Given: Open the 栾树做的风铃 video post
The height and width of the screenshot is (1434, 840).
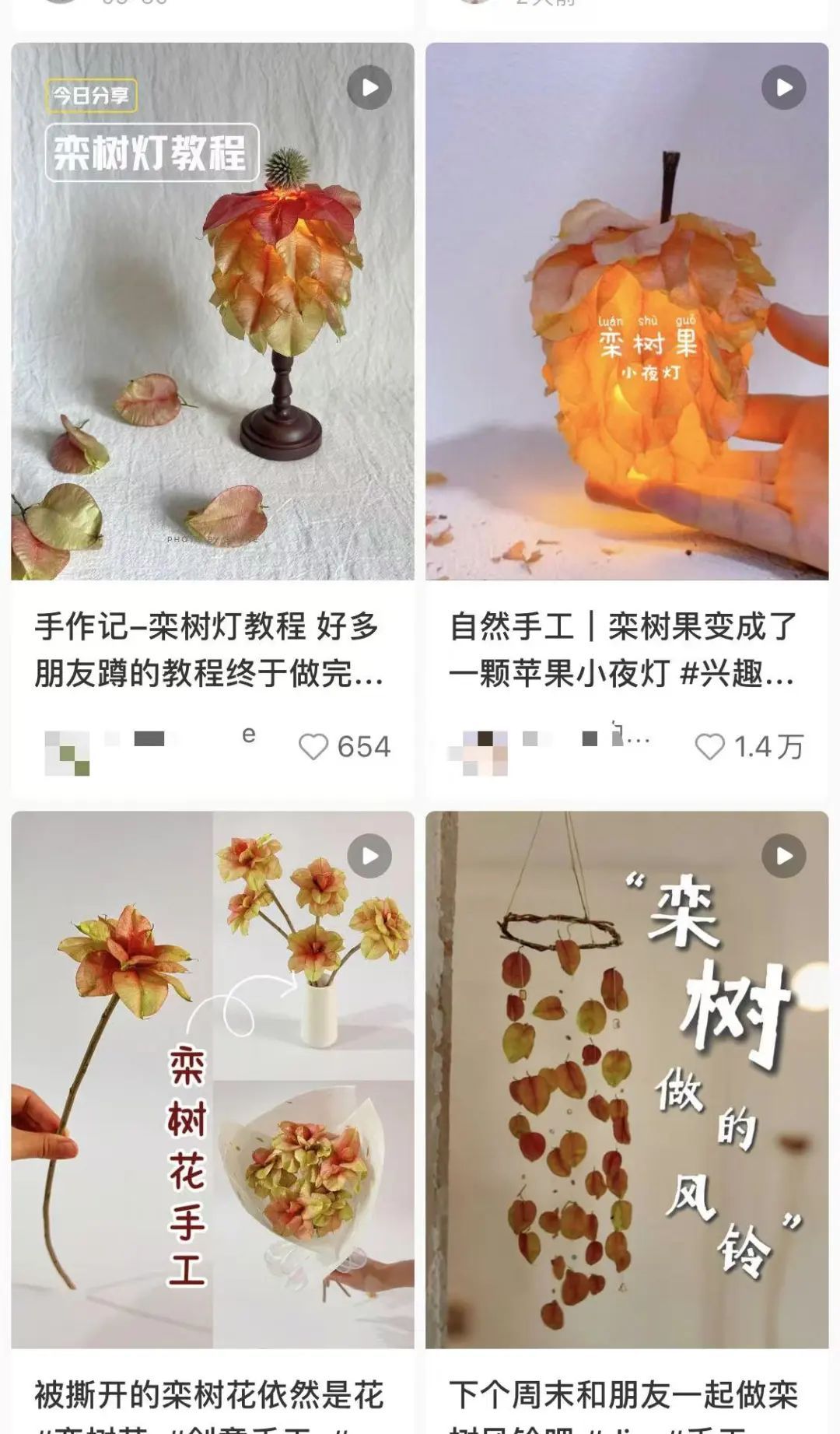Looking at the screenshot, I should pos(627,1079).
